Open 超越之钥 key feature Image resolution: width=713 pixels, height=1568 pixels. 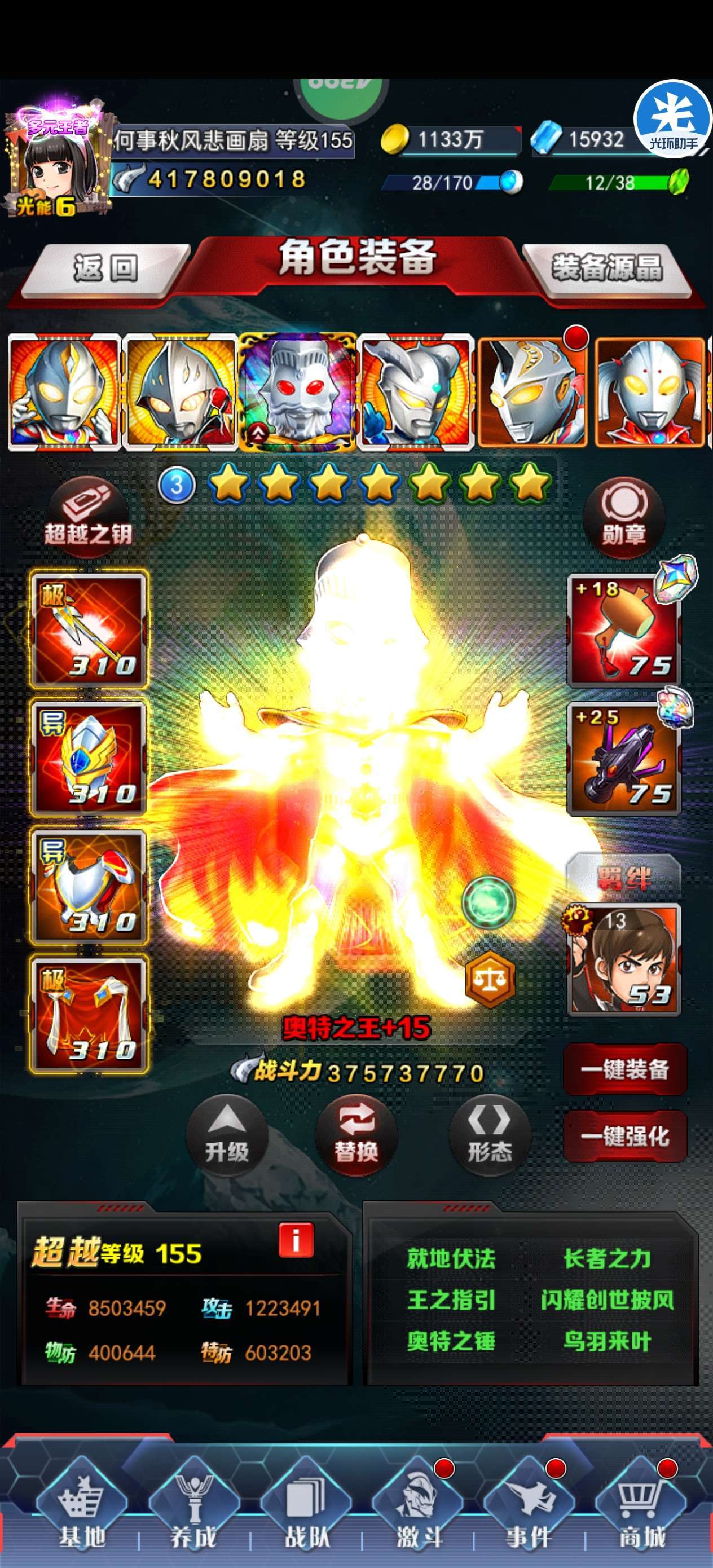click(89, 517)
